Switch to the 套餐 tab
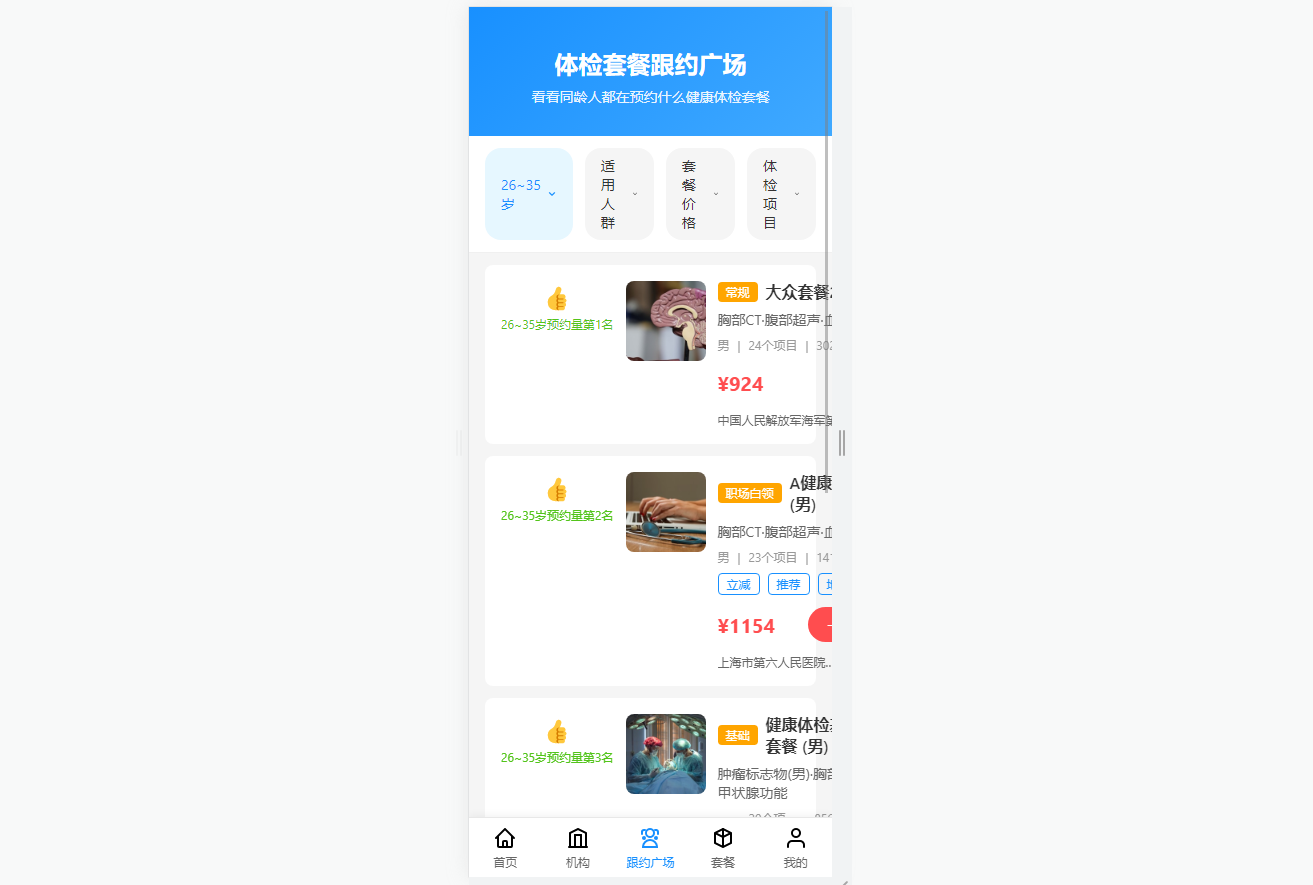 [723, 848]
